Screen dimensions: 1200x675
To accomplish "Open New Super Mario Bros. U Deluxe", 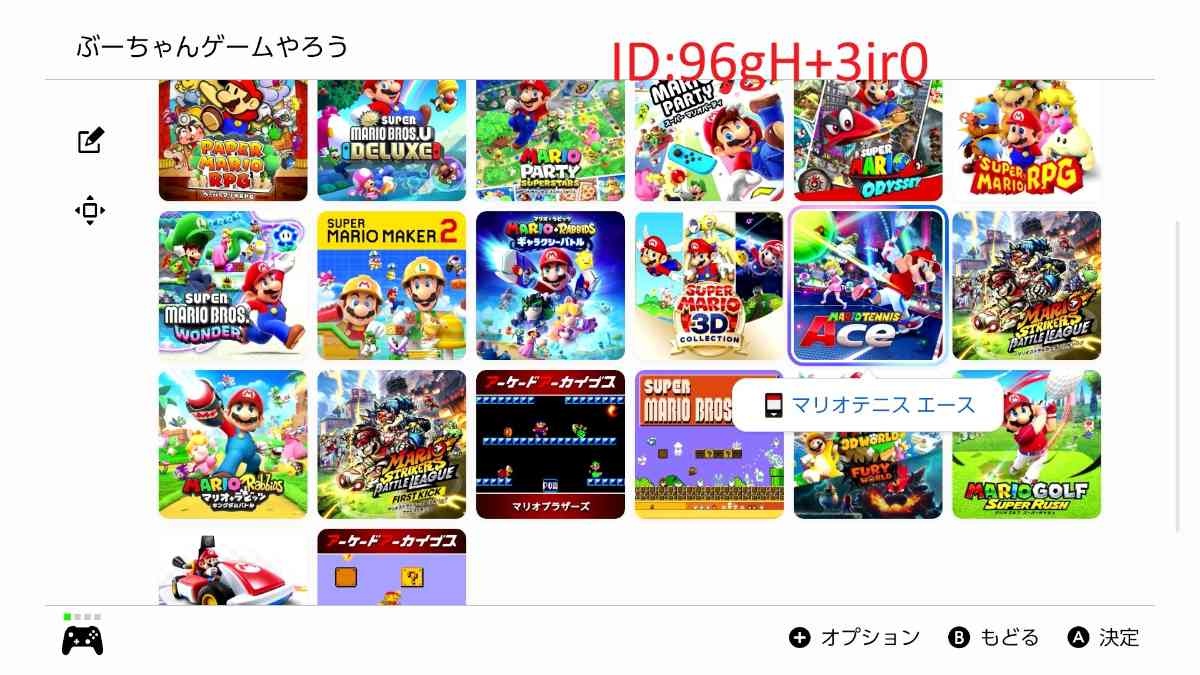I will tap(391, 141).
